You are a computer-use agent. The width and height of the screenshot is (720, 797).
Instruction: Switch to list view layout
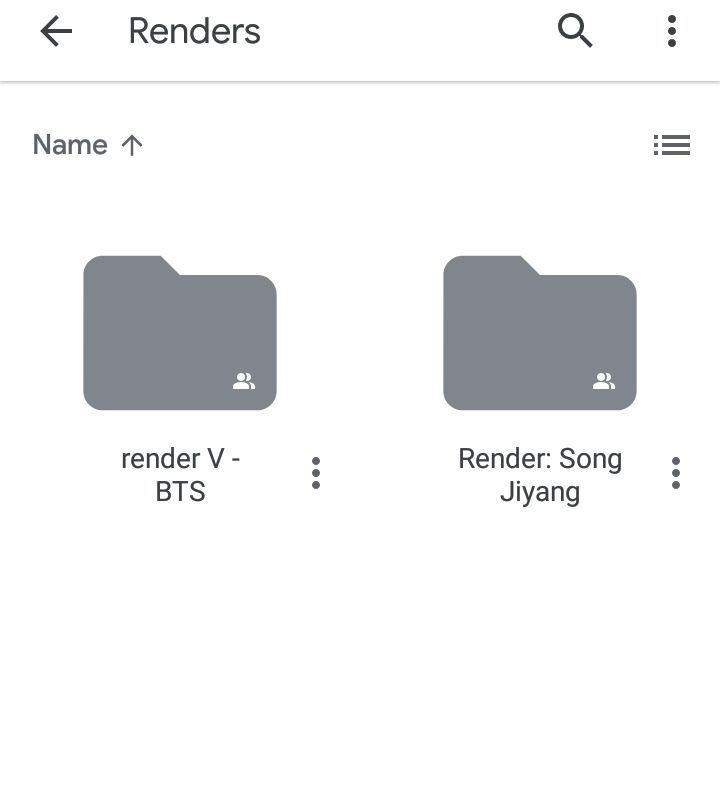click(672, 146)
